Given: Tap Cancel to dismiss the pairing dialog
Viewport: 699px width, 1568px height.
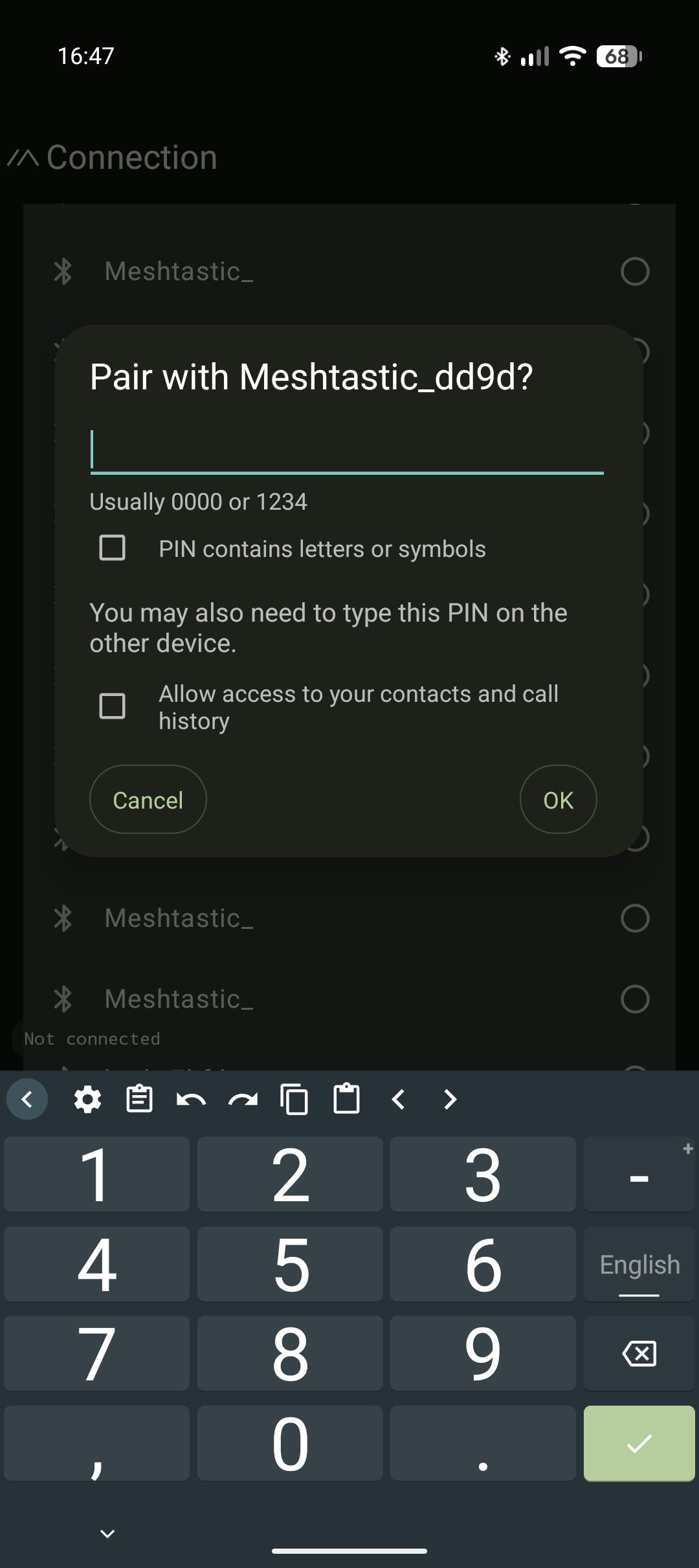Looking at the screenshot, I should [x=148, y=800].
